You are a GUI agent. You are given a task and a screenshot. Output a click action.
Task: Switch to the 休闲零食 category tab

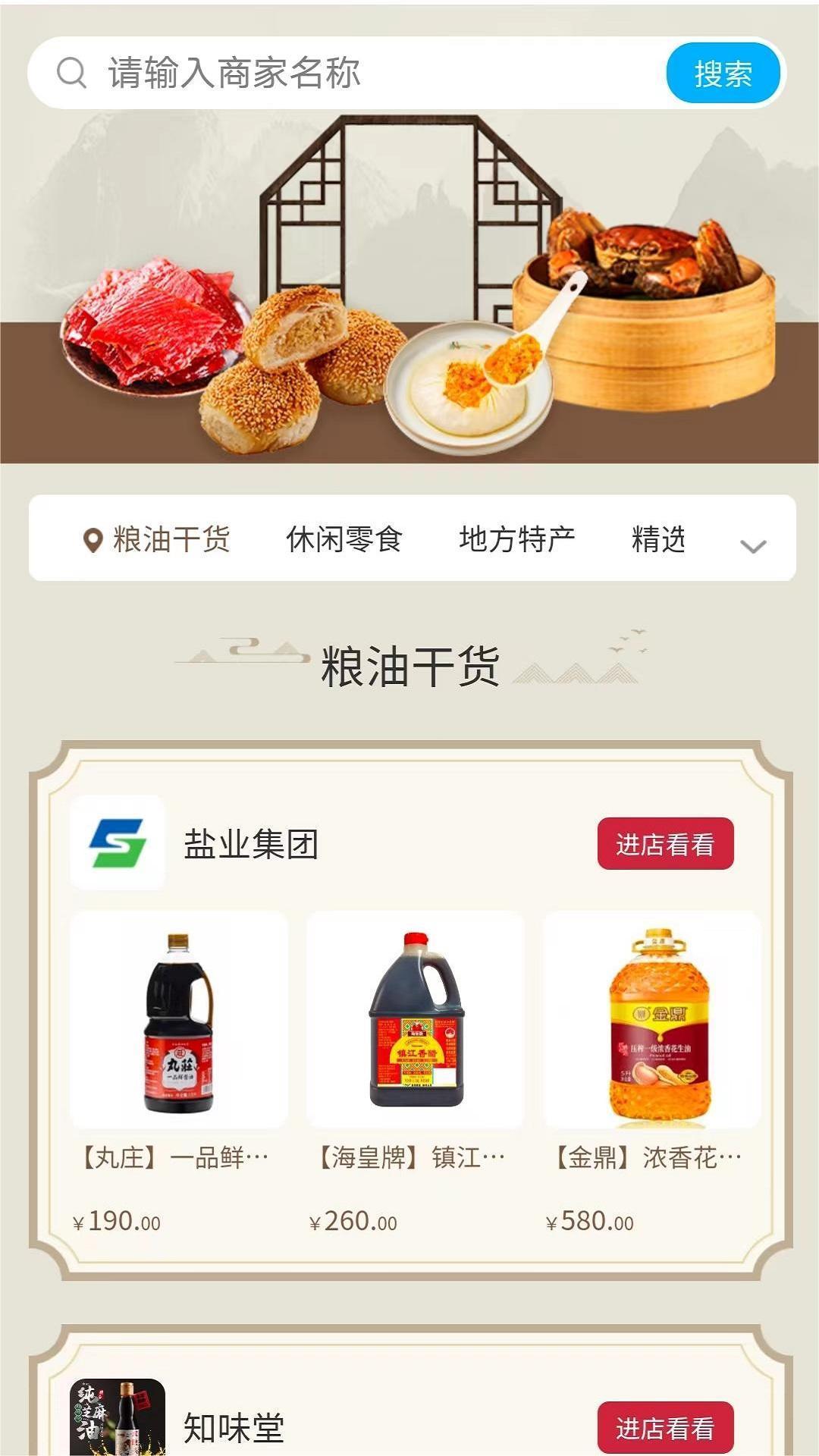345,541
